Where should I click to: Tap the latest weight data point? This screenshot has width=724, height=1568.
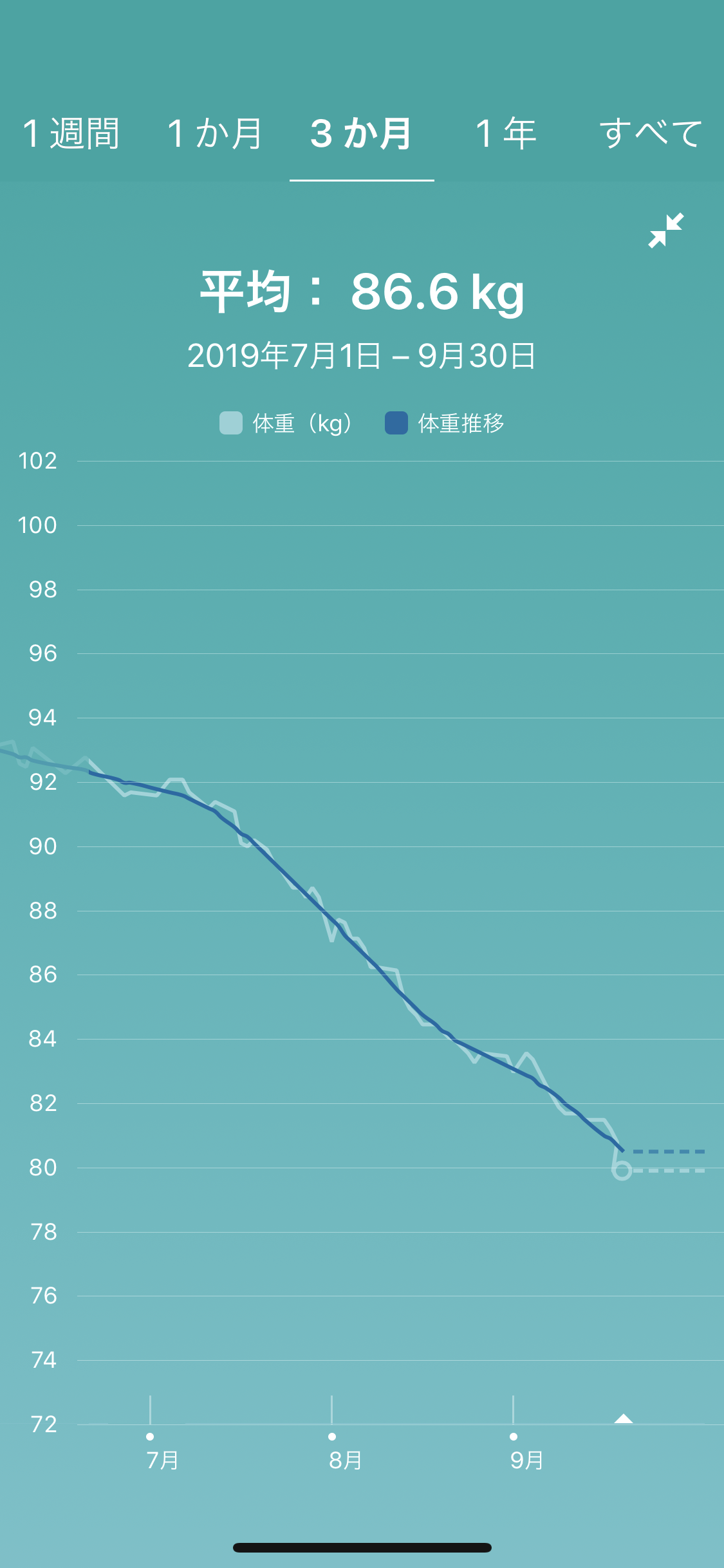click(x=622, y=1170)
